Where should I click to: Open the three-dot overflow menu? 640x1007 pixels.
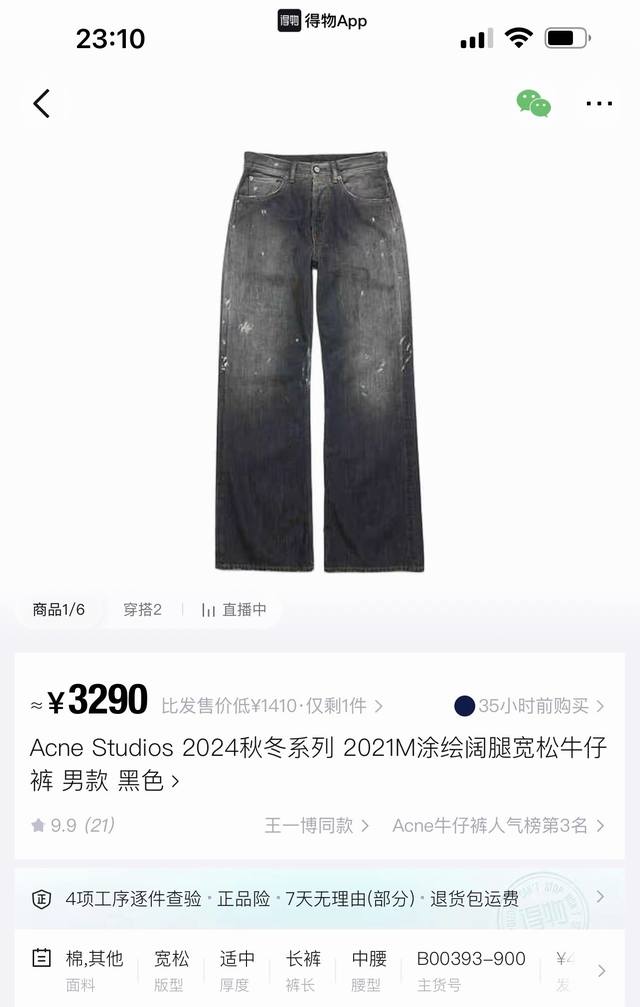599,103
